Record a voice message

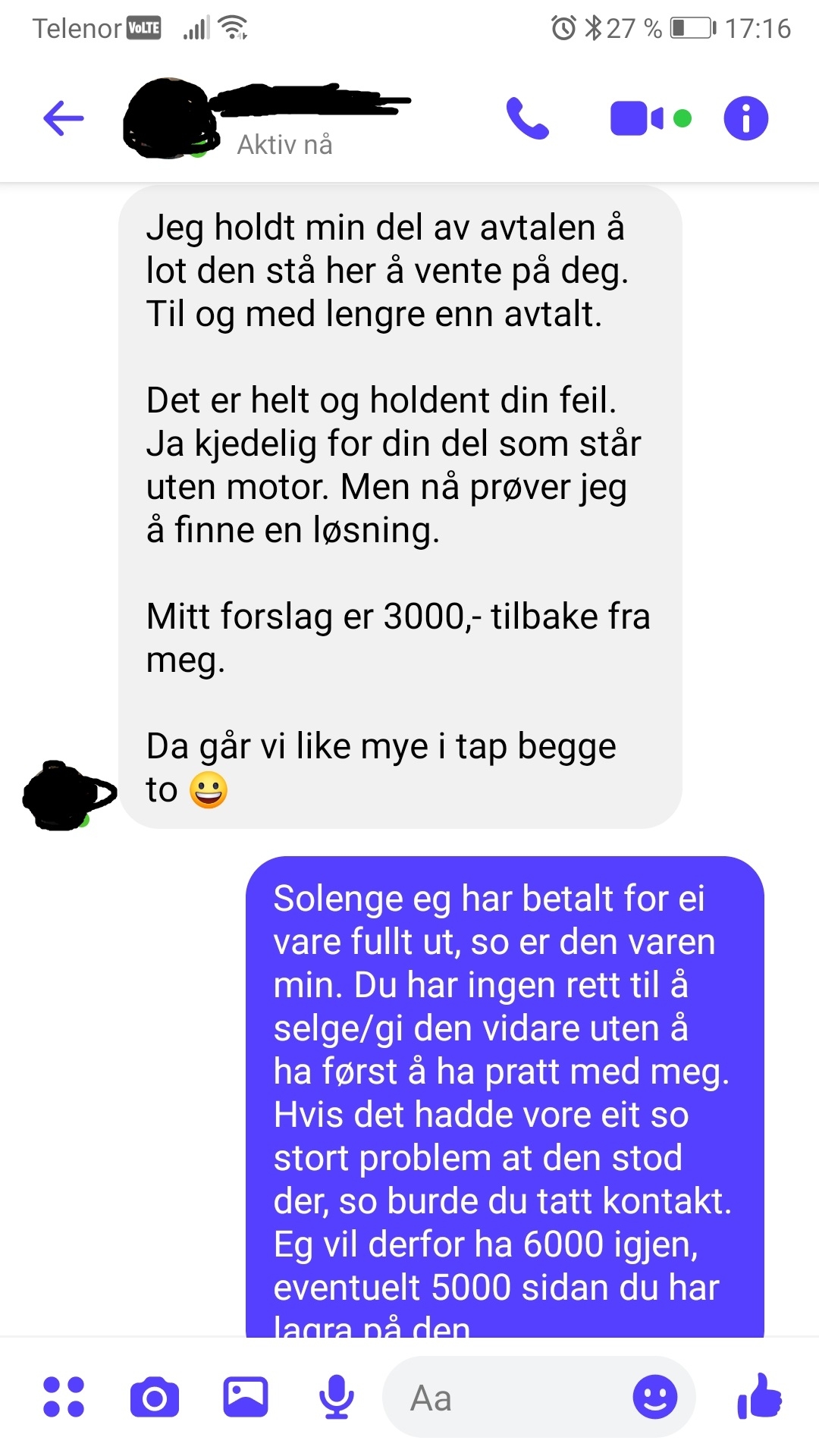click(x=337, y=1397)
